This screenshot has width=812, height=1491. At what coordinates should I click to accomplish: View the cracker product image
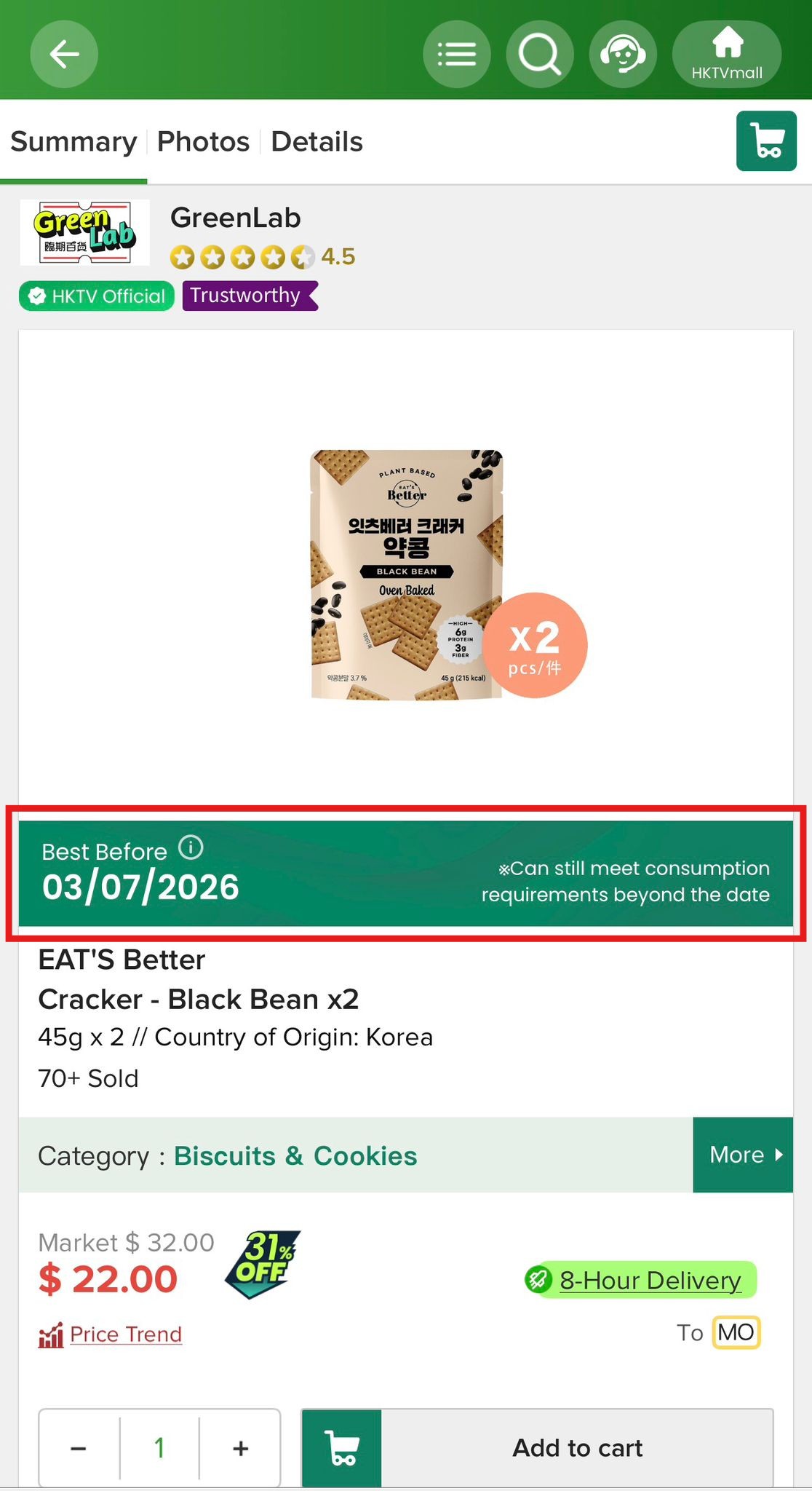(x=406, y=574)
